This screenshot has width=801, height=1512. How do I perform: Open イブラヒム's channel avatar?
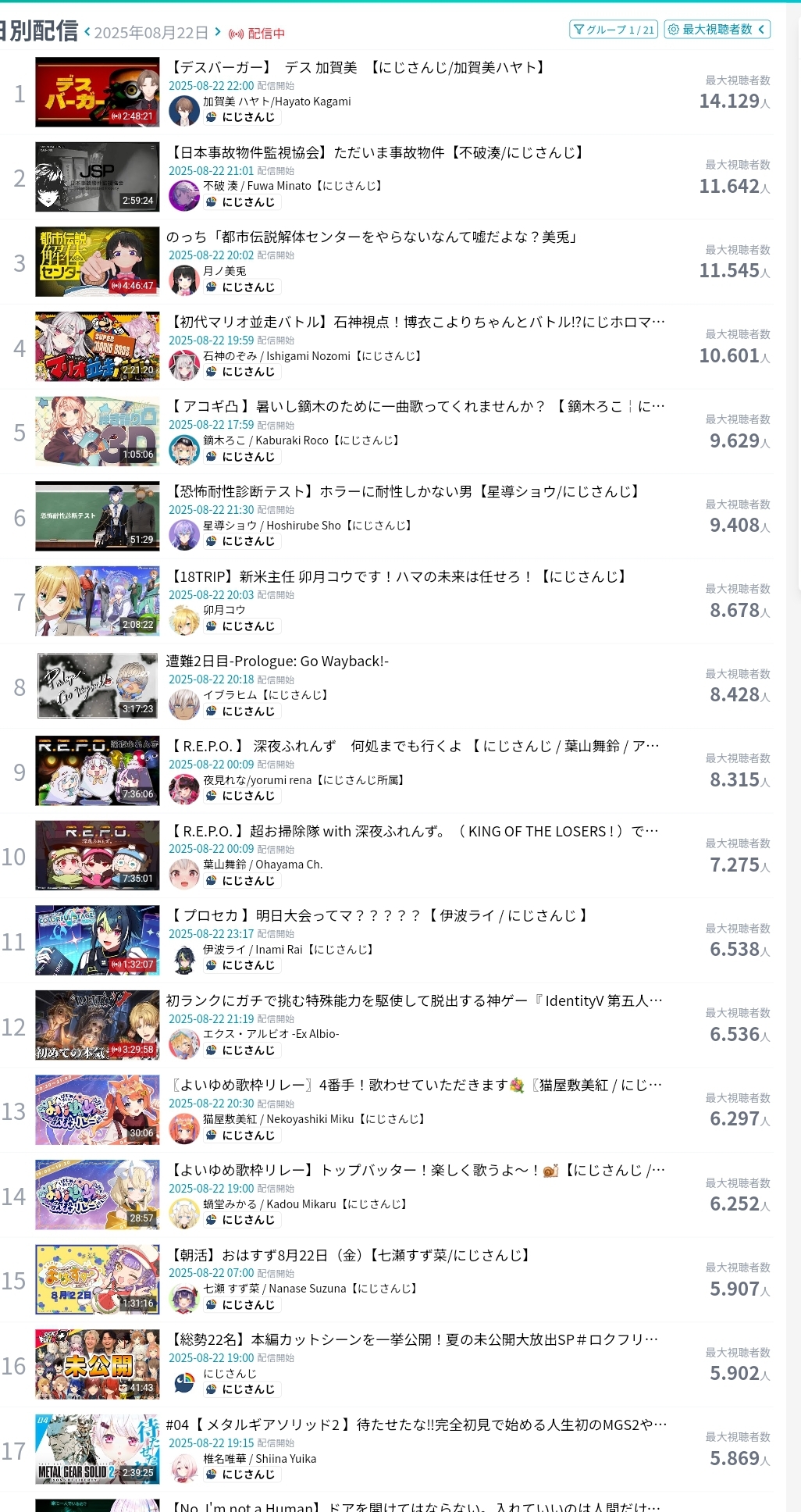click(184, 703)
